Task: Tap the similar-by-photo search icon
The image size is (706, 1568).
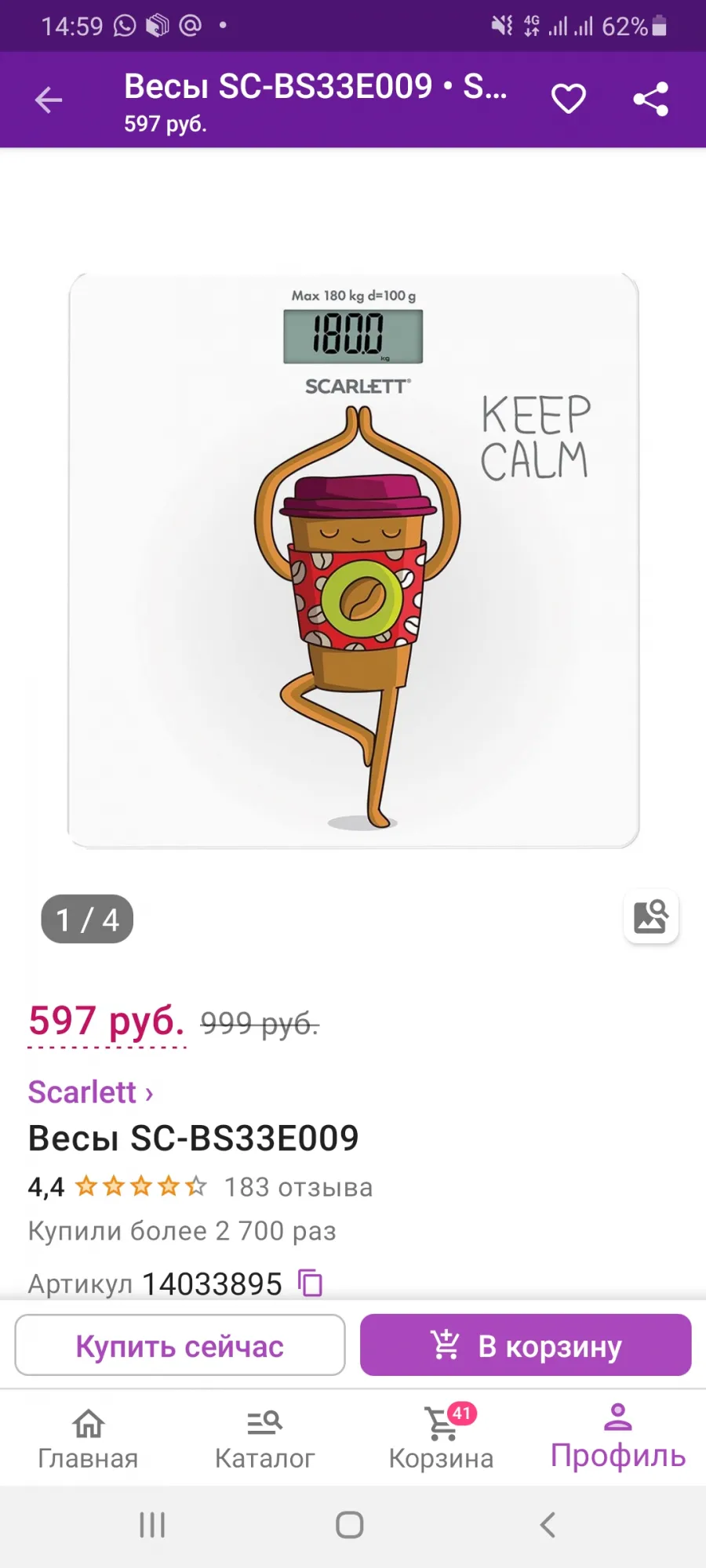Action: coord(651,916)
